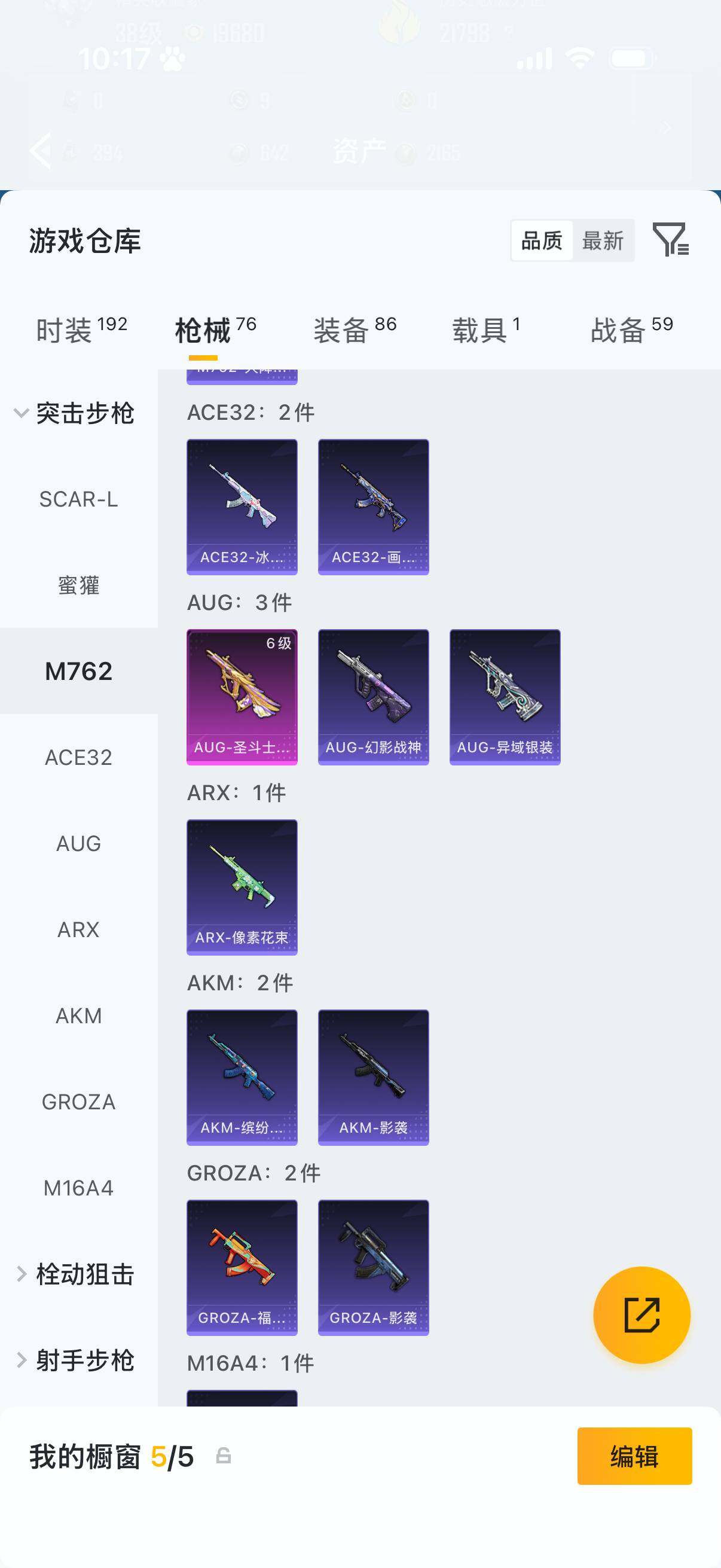Viewport: 721px width, 1568px height.
Task: Switch to the 装备 tab
Action: click(x=355, y=331)
